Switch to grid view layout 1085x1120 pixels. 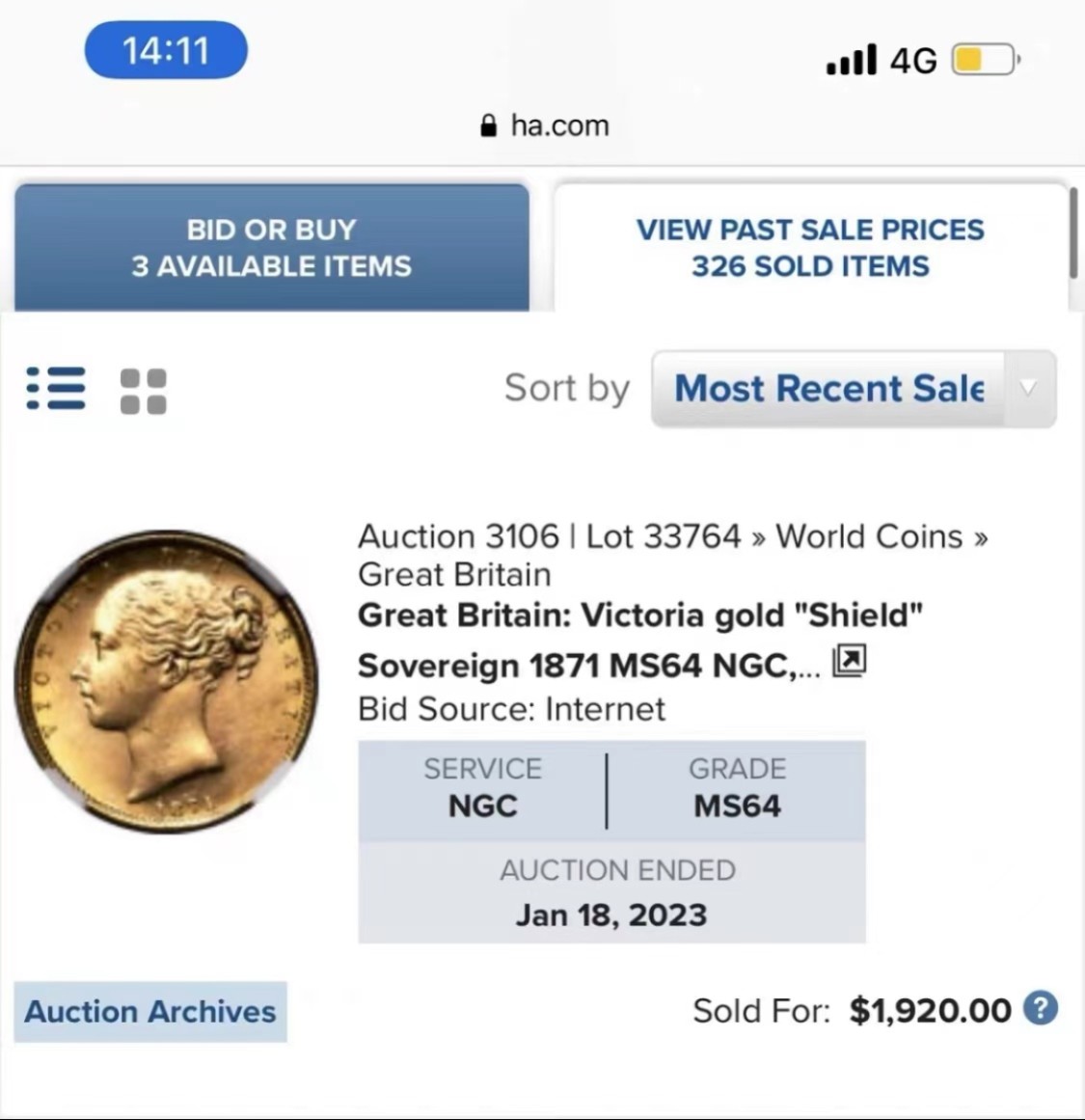[143, 391]
